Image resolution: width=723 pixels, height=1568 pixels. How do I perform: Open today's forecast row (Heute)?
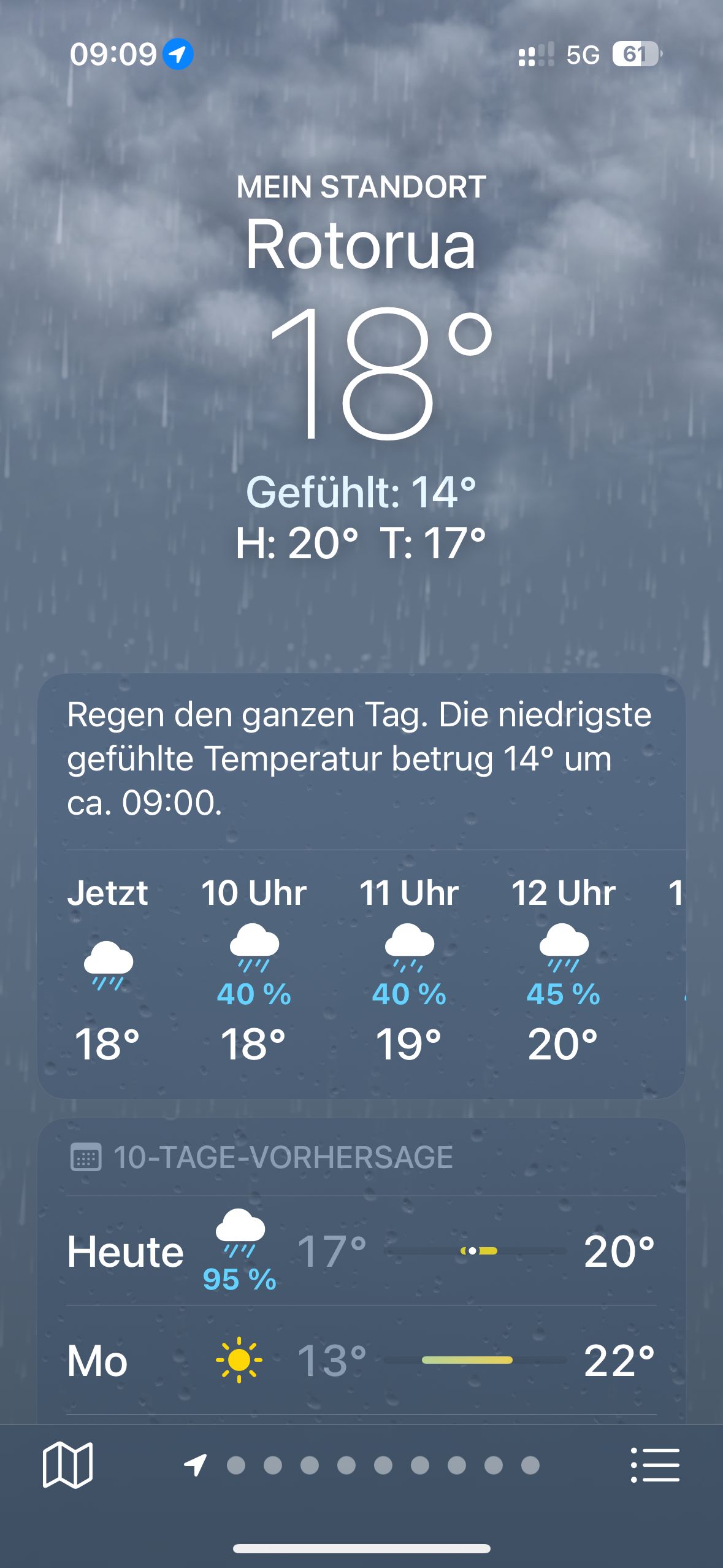coord(361,1251)
